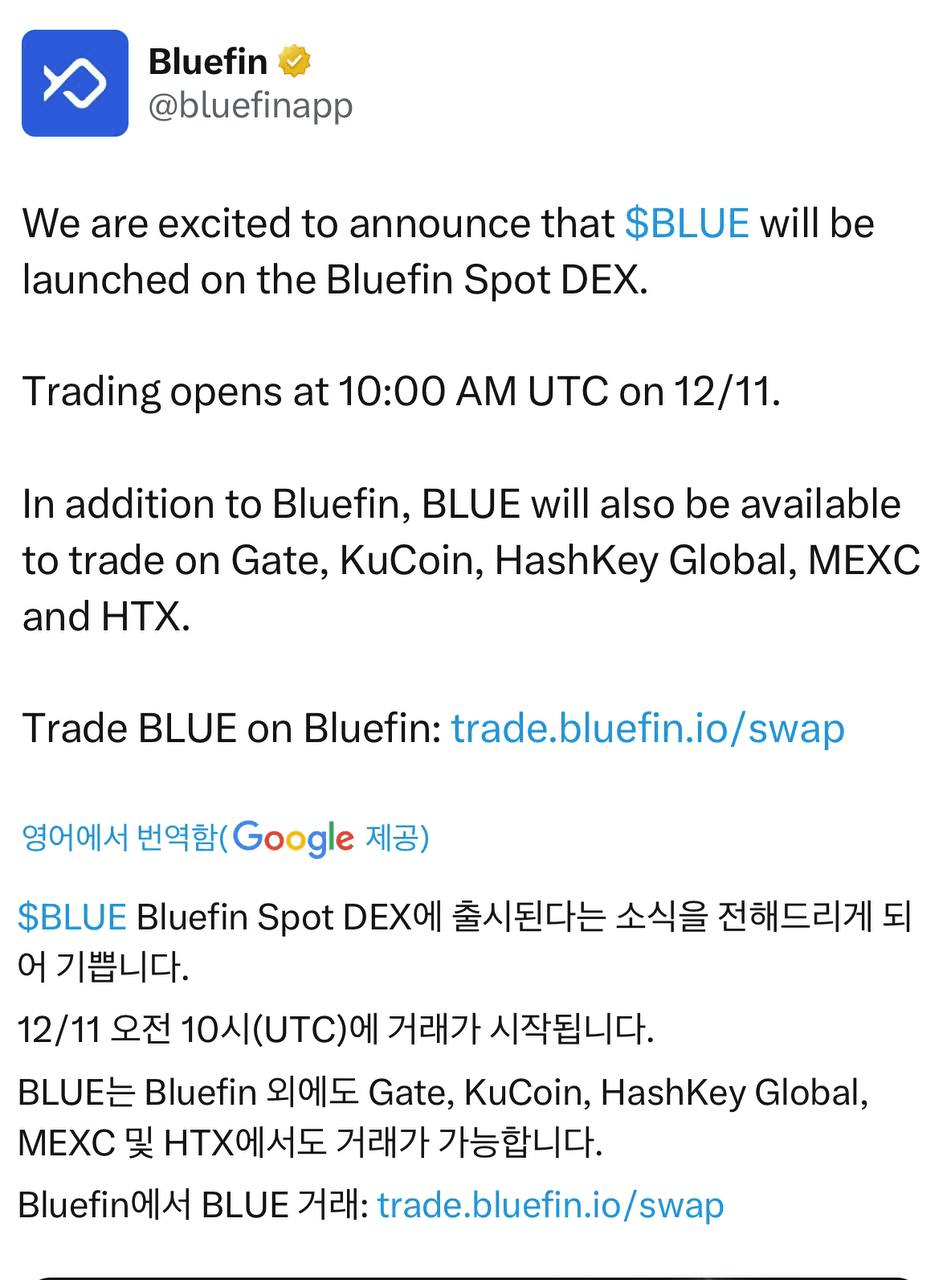Open the $BLUE cashtag in the English post
947x1280 pixels.
click(686, 223)
